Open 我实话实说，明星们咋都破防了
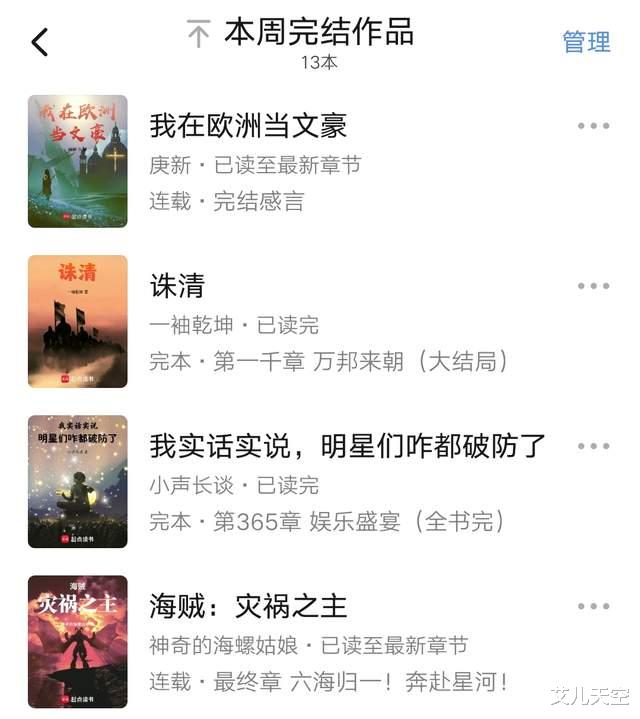The image size is (640, 719). tap(348, 446)
